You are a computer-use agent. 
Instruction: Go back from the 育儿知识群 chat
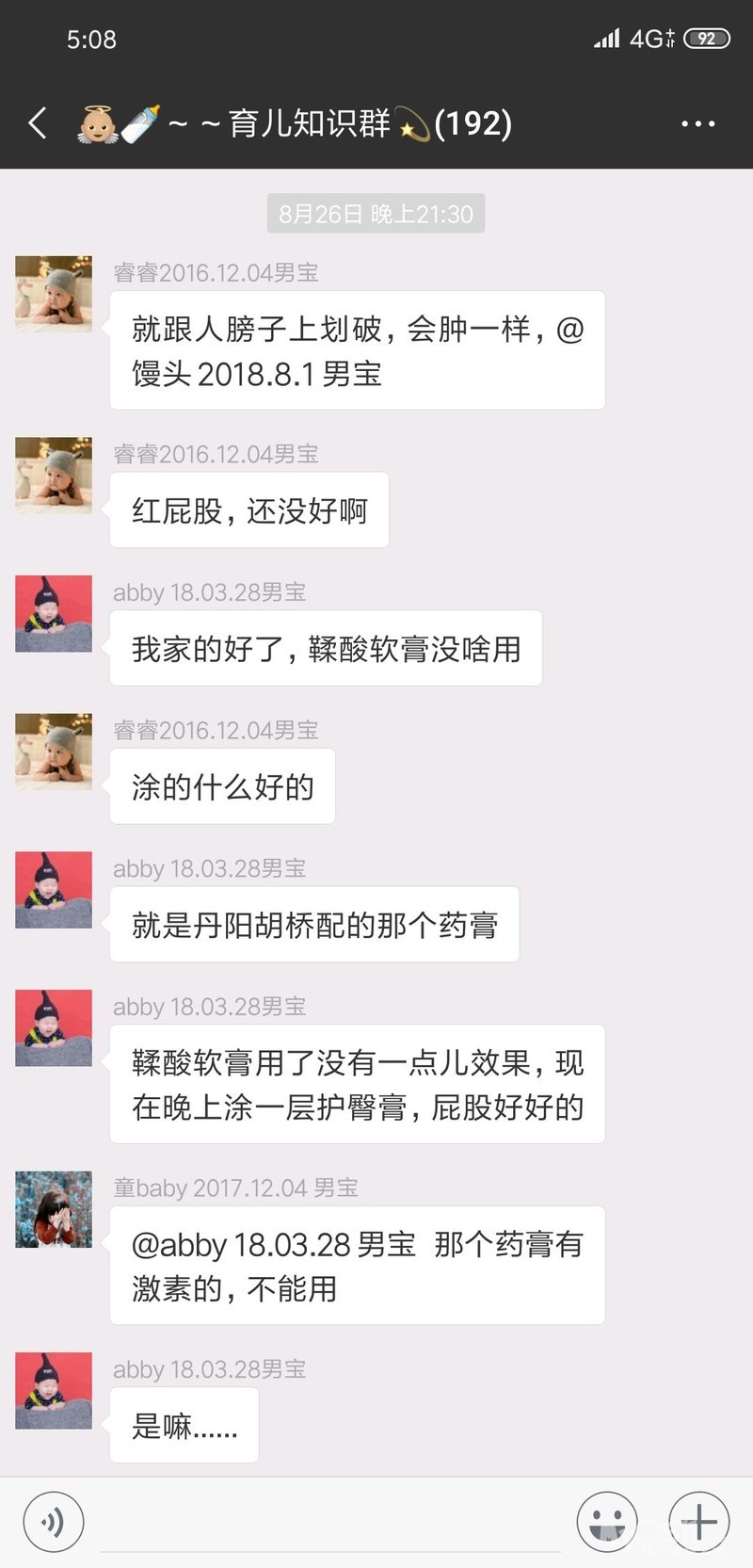pyautogui.click(x=38, y=123)
